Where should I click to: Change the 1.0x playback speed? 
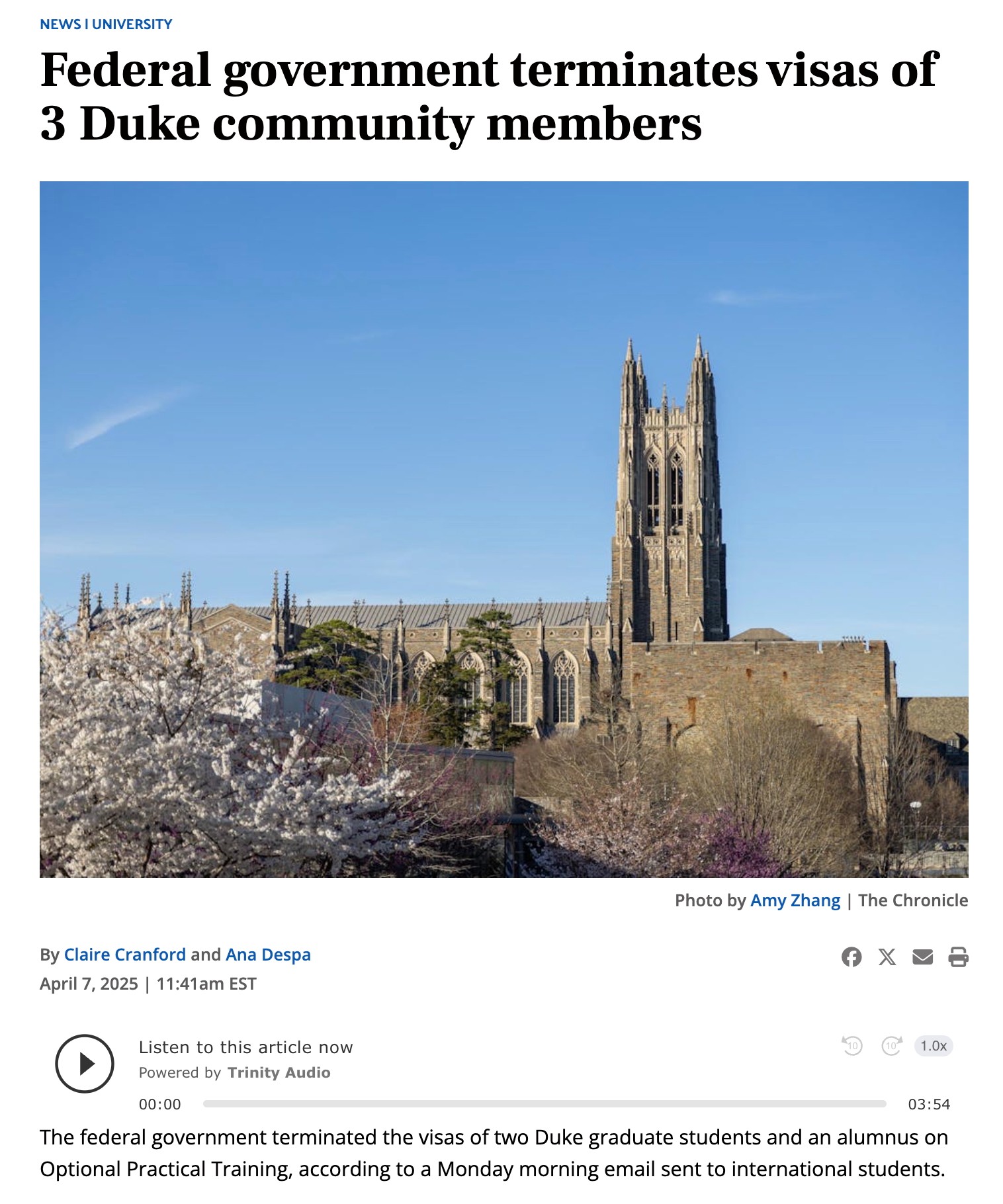[933, 1046]
